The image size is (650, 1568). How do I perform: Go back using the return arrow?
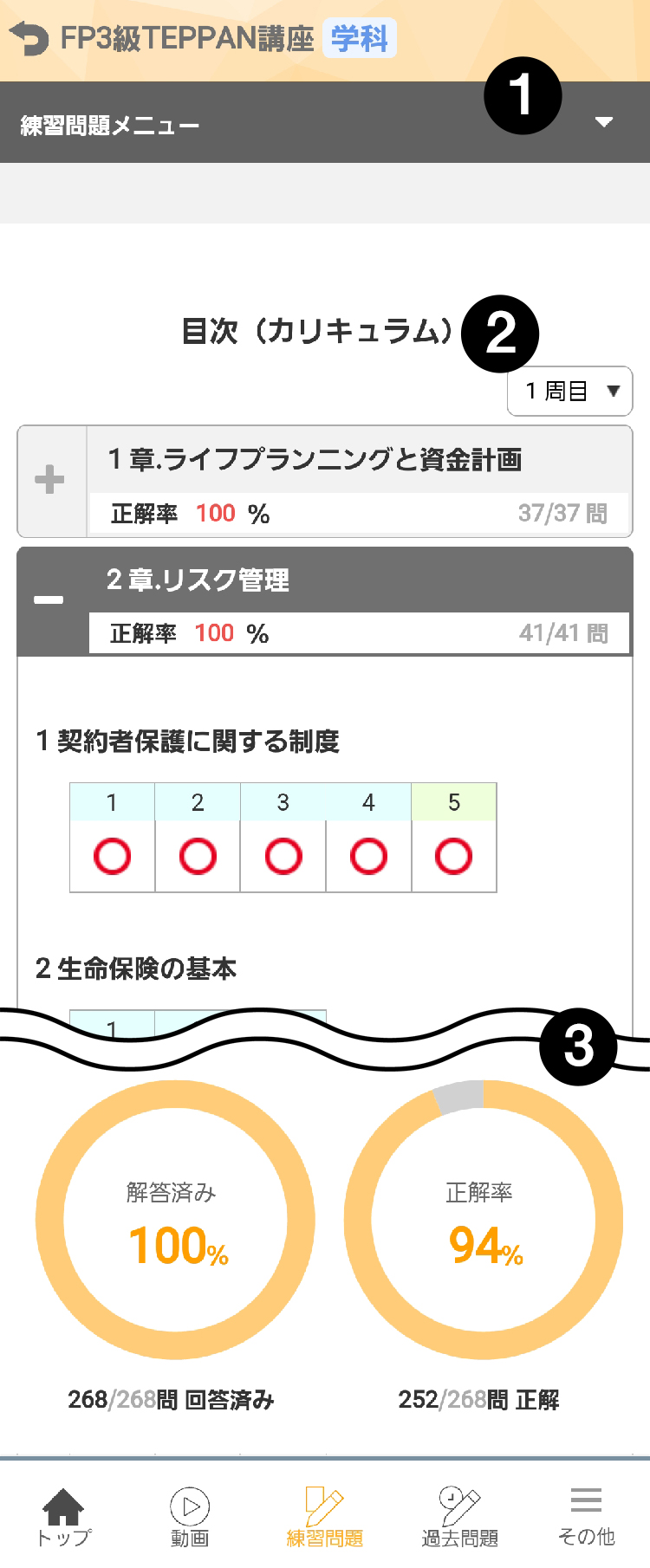click(29, 39)
